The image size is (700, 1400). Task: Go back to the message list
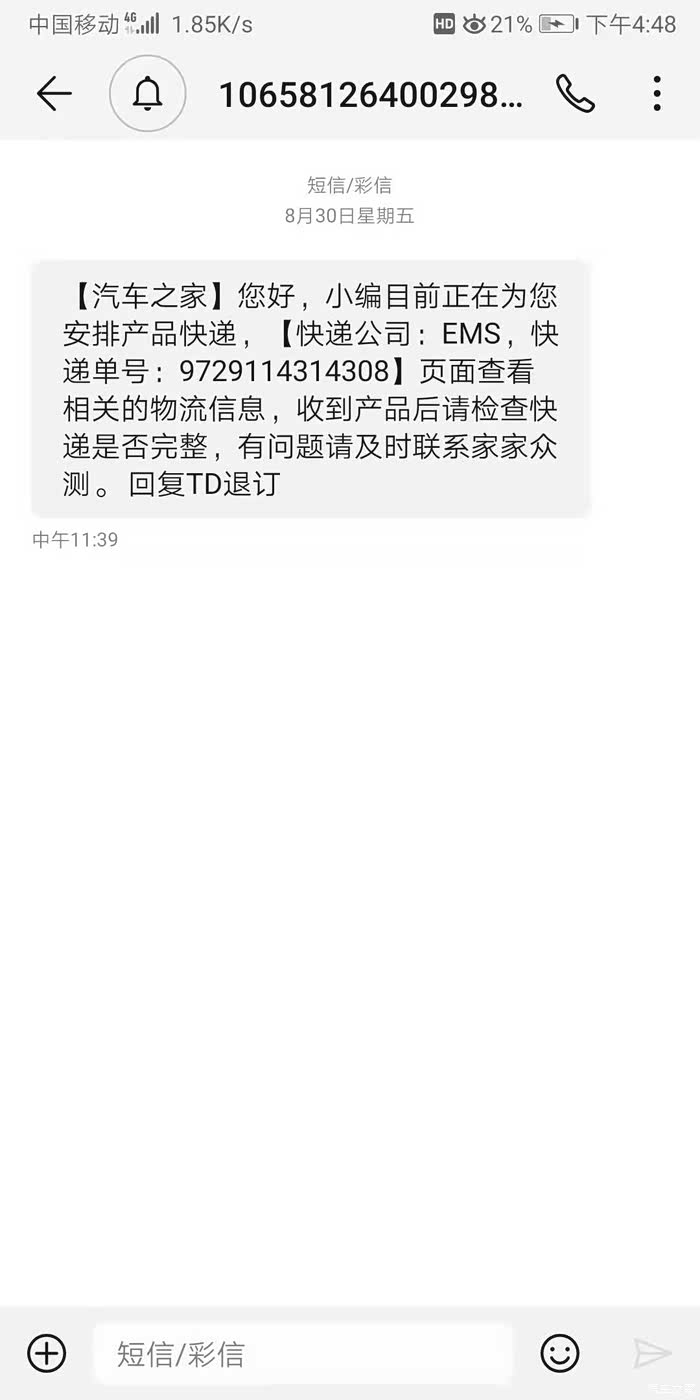[x=54, y=94]
